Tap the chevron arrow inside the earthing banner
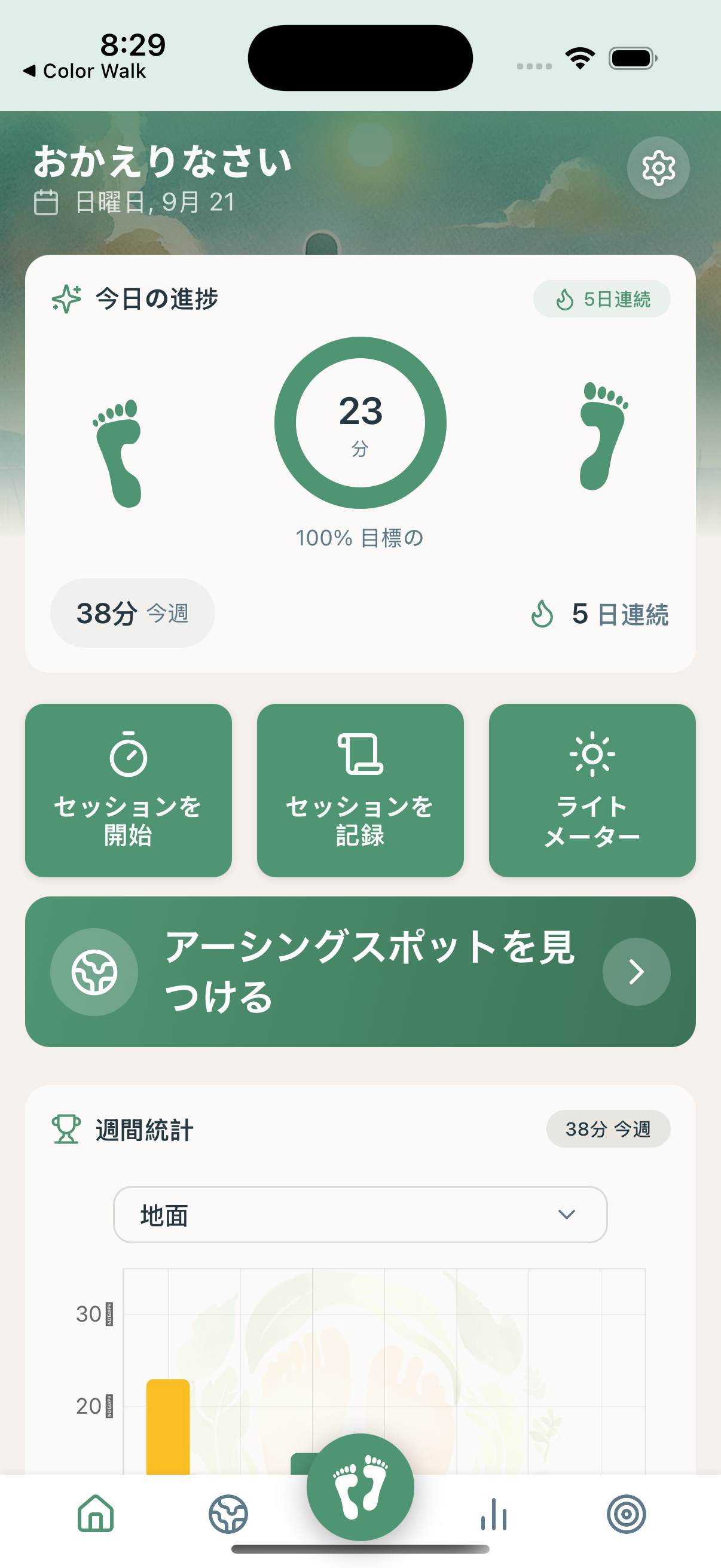The image size is (721, 1568). pos(636,972)
